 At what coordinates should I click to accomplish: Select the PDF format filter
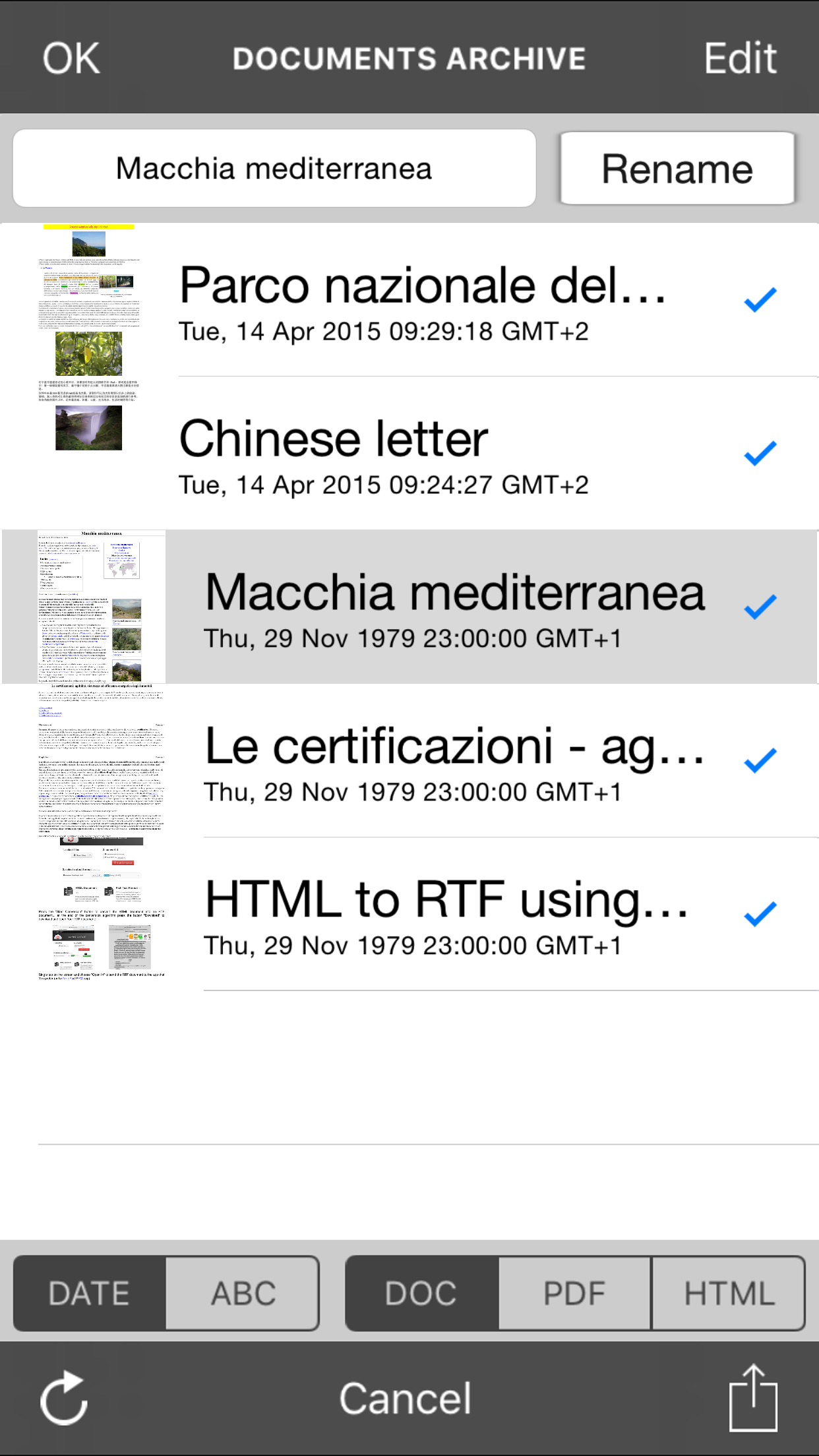coord(574,1293)
